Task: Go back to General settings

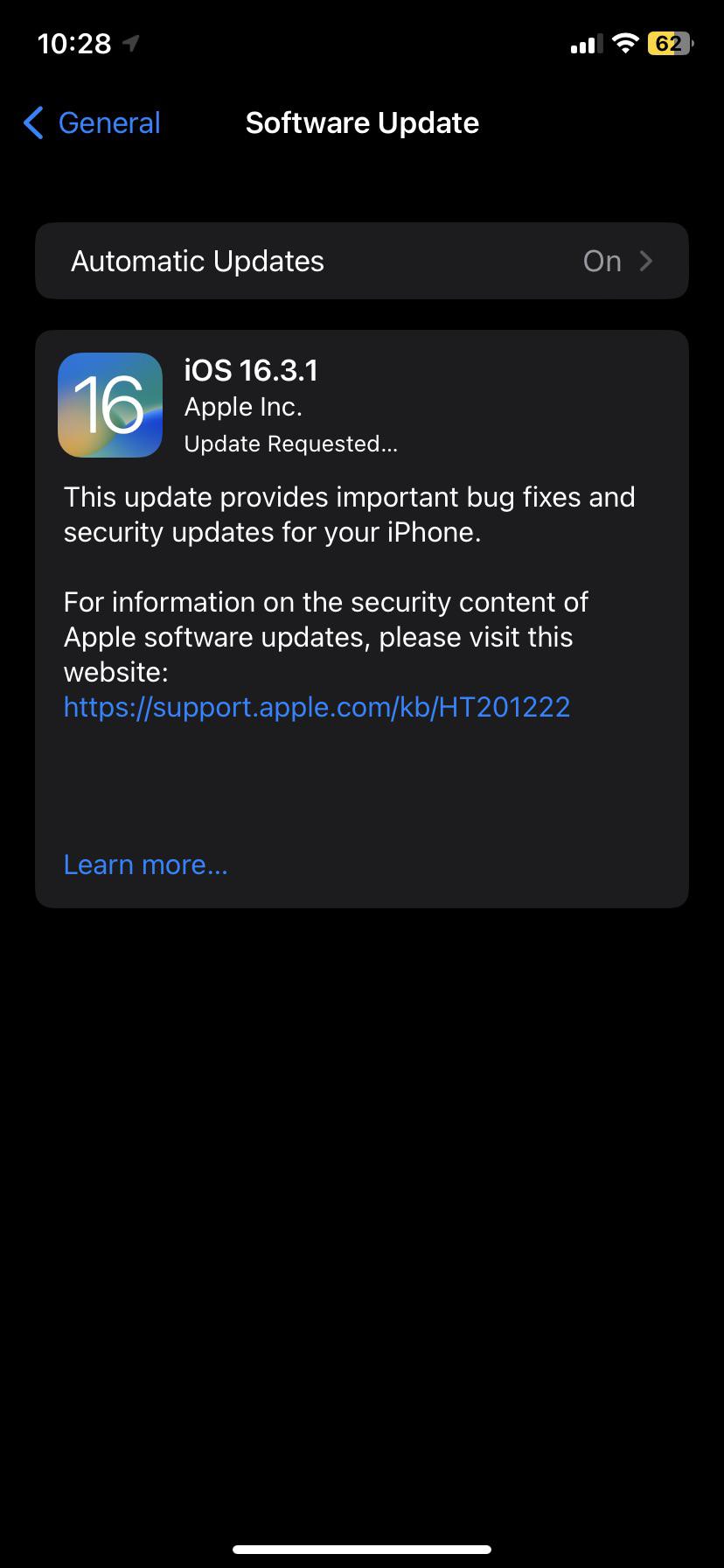Action: (92, 123)
